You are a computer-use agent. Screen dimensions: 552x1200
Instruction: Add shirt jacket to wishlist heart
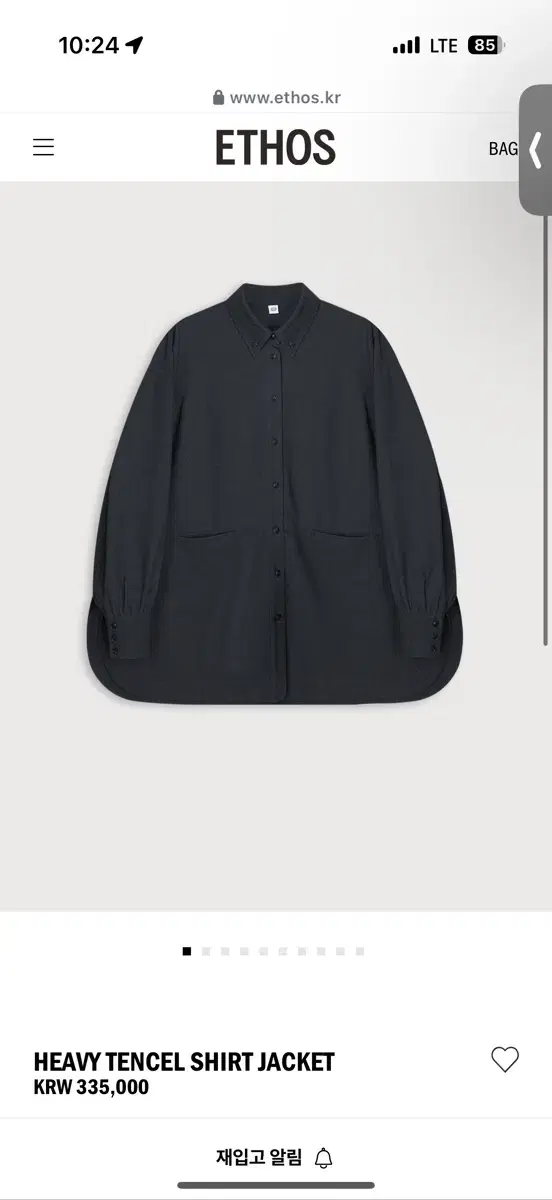(505, 1060)
